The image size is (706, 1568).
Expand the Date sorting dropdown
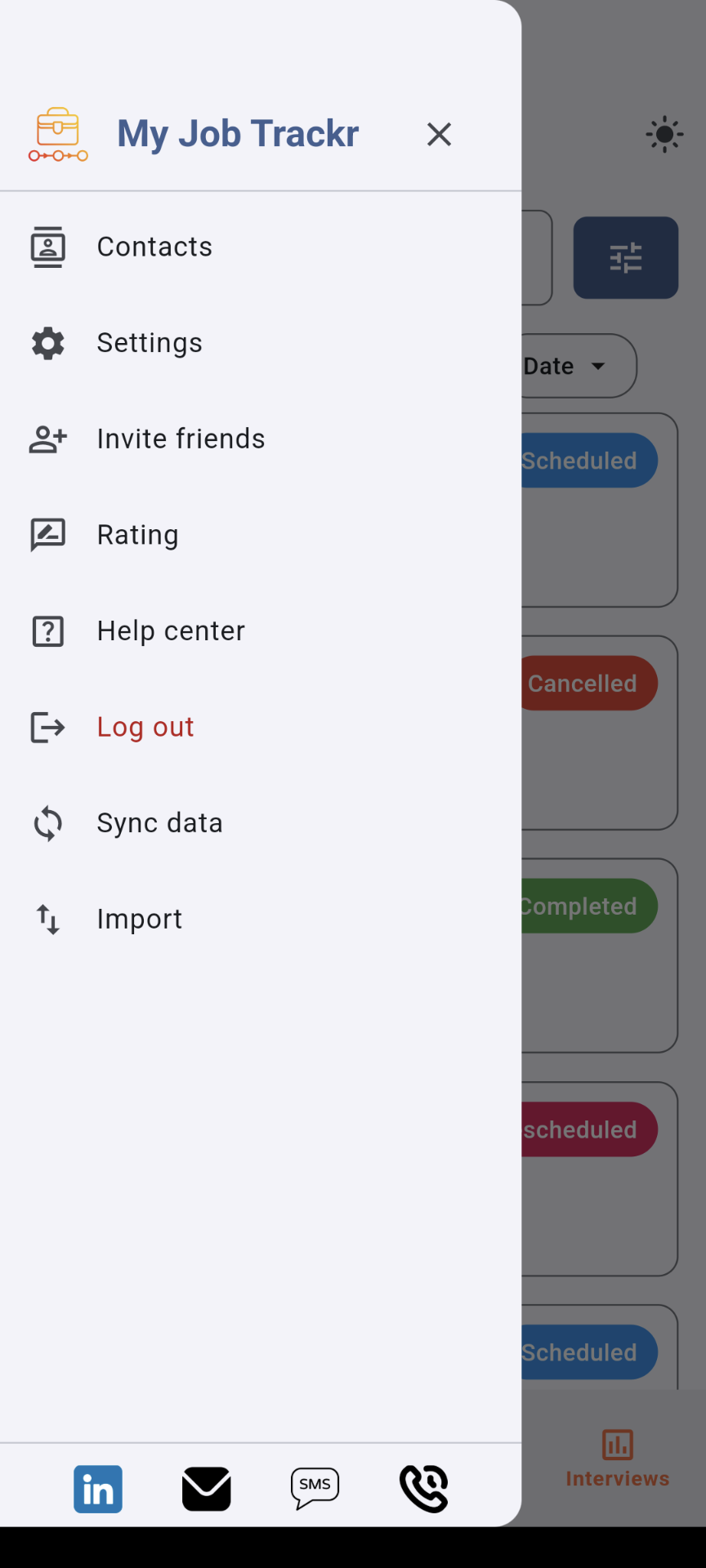pyautogui.click(x=570, y=366)
